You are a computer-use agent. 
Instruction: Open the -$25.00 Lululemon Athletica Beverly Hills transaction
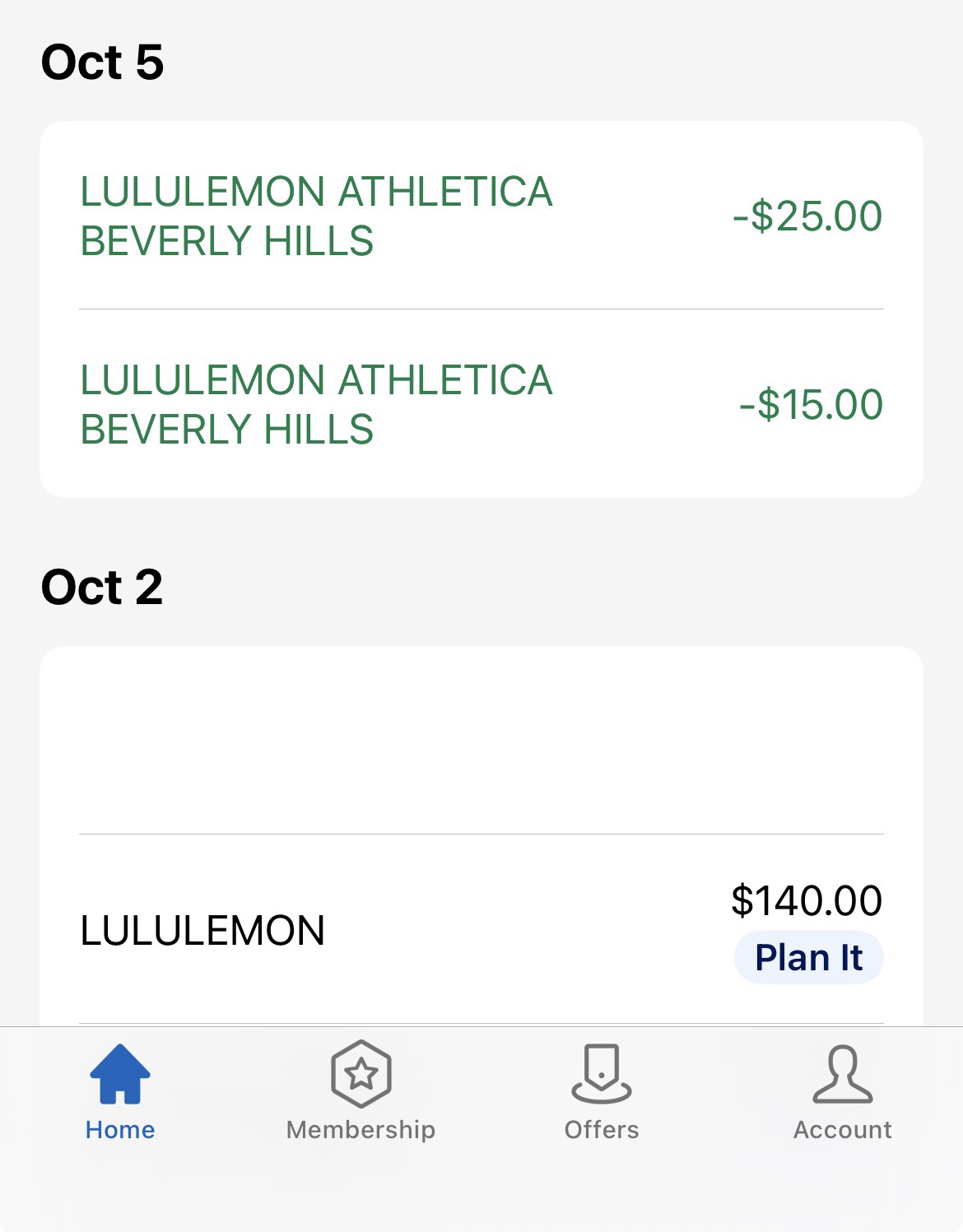click(481, 216)
